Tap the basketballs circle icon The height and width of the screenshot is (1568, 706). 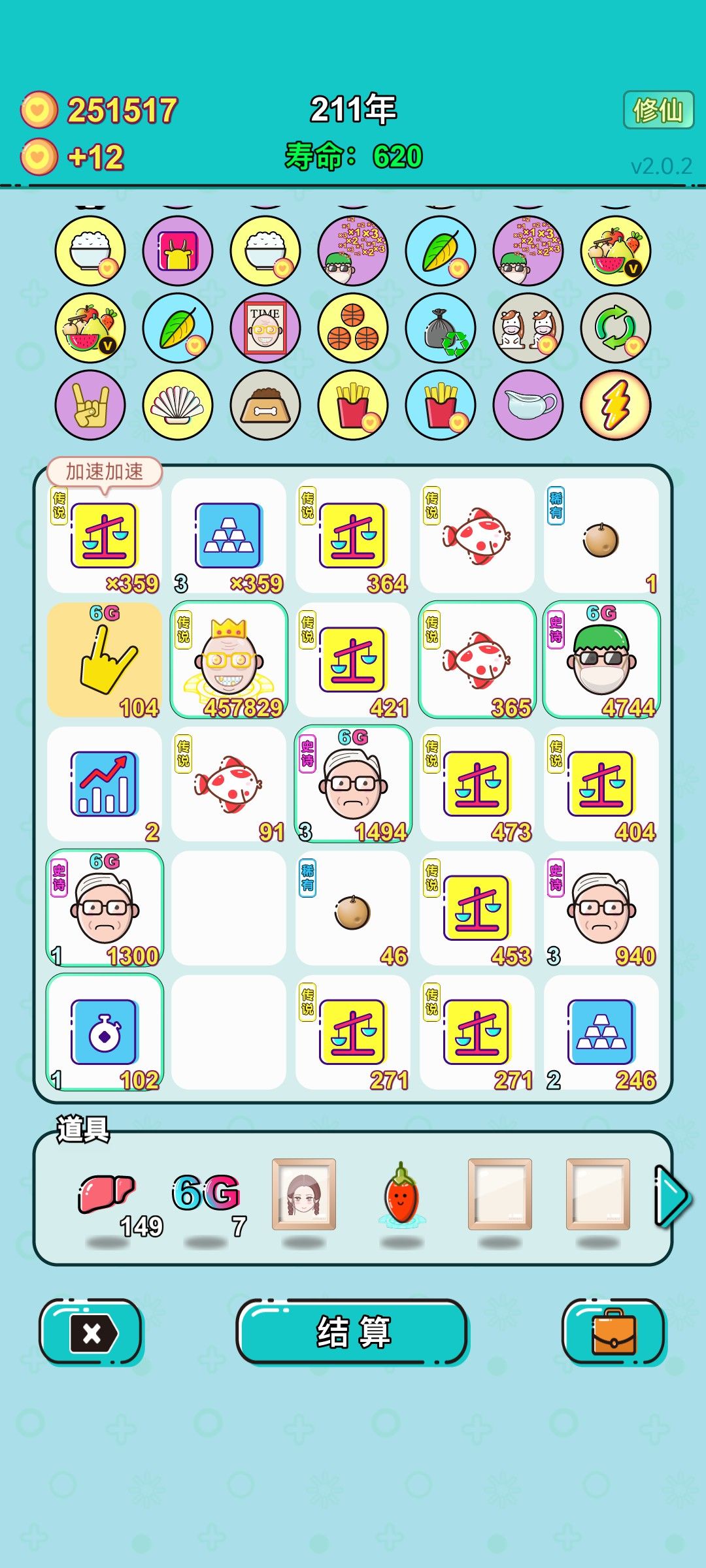click(x=353, y=328)
